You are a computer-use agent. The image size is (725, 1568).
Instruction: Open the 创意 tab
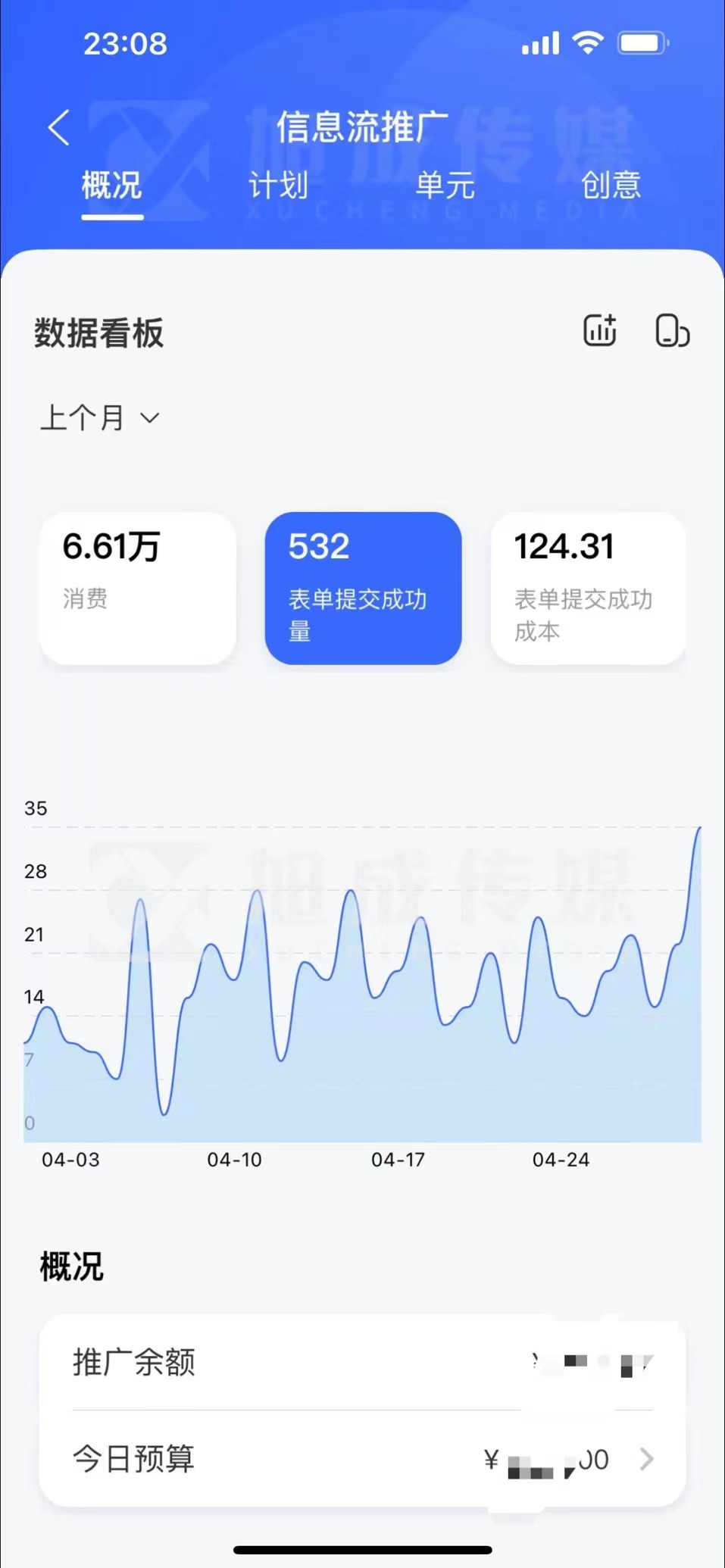[x=611, y=186]
